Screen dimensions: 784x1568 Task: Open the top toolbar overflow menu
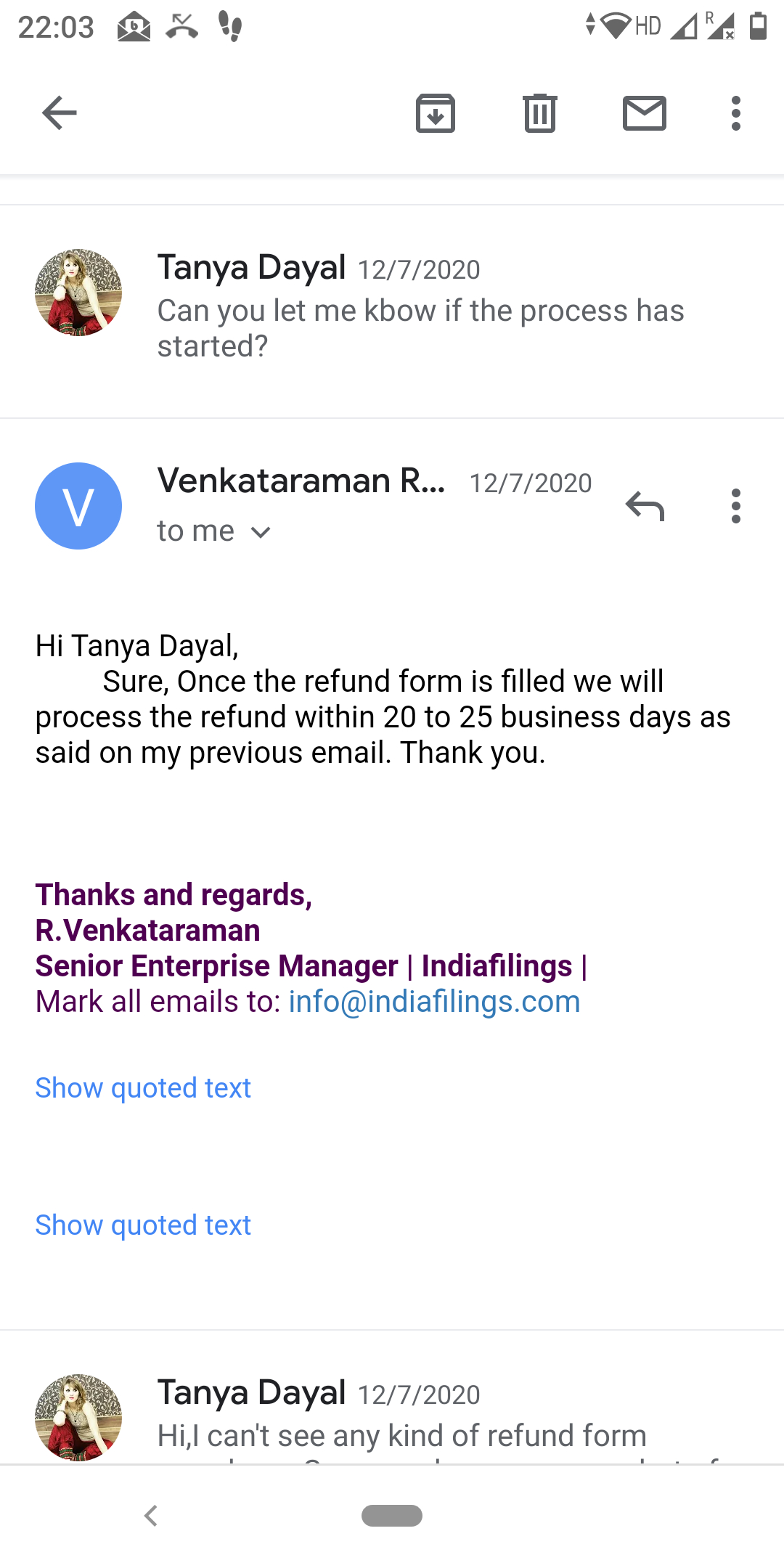coord(736,113)
